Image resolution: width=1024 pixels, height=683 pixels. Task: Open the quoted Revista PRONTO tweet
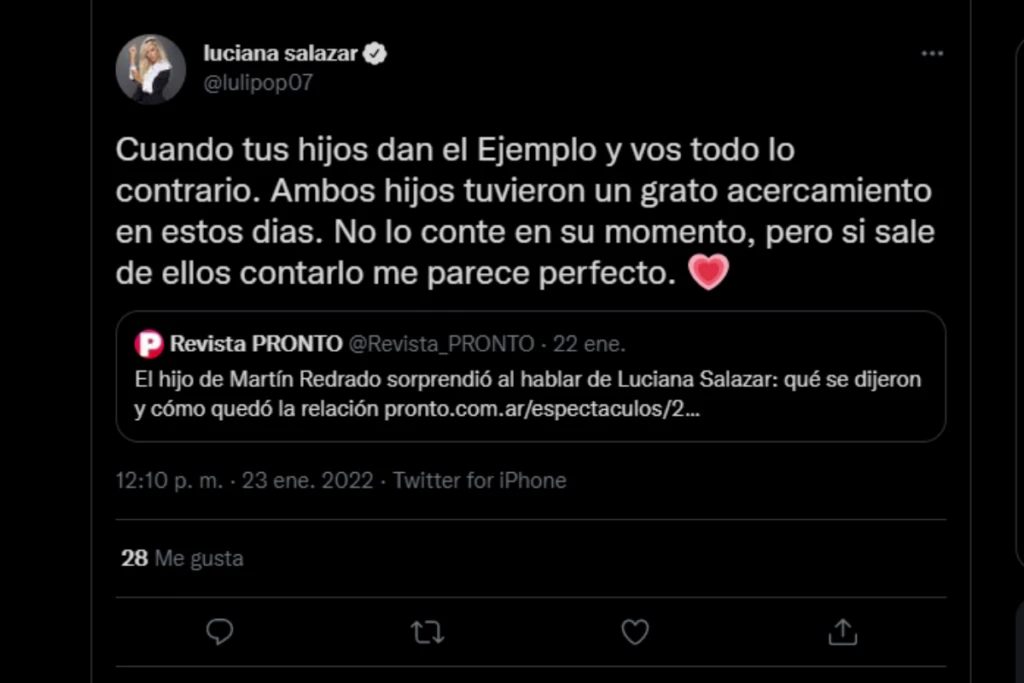tap(530, 377)
